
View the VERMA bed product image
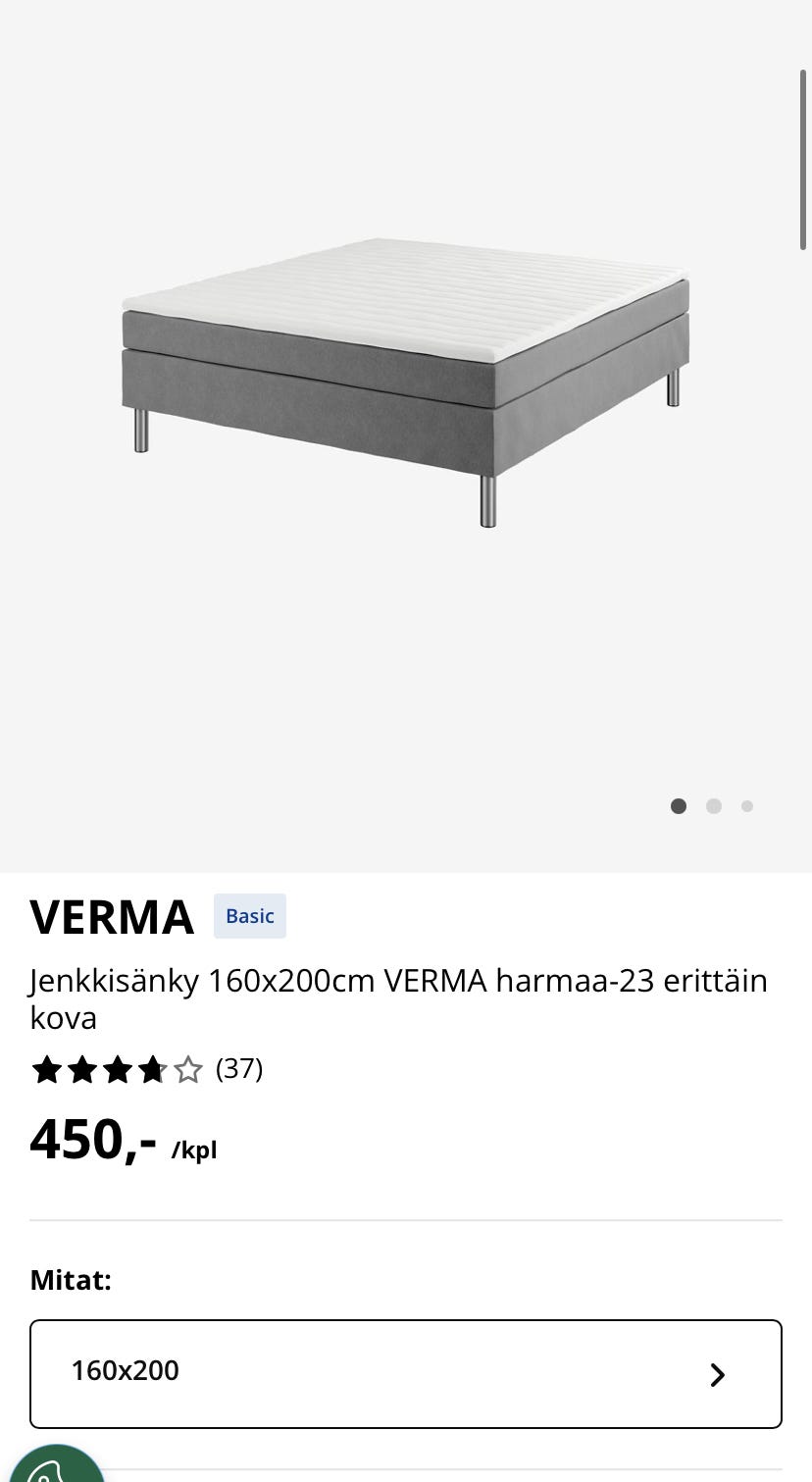[x=405, y=381]
